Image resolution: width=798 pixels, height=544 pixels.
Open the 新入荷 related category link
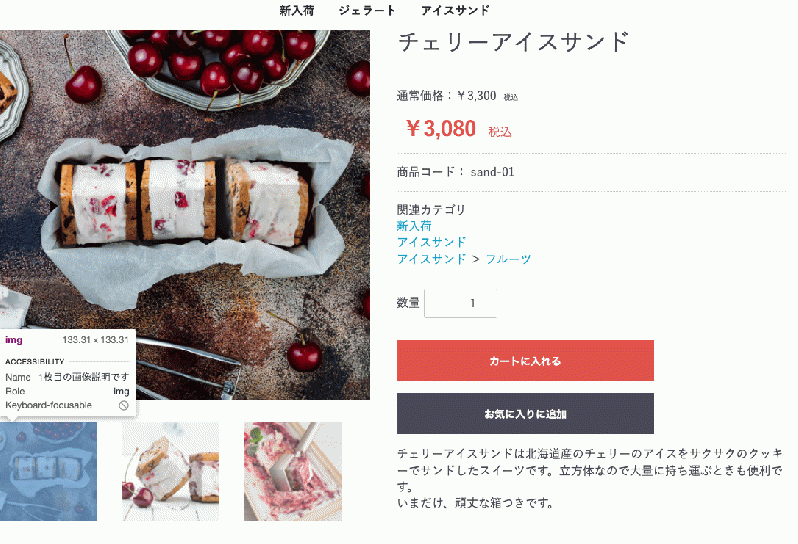pyautogui.click(x=414, y=226)
